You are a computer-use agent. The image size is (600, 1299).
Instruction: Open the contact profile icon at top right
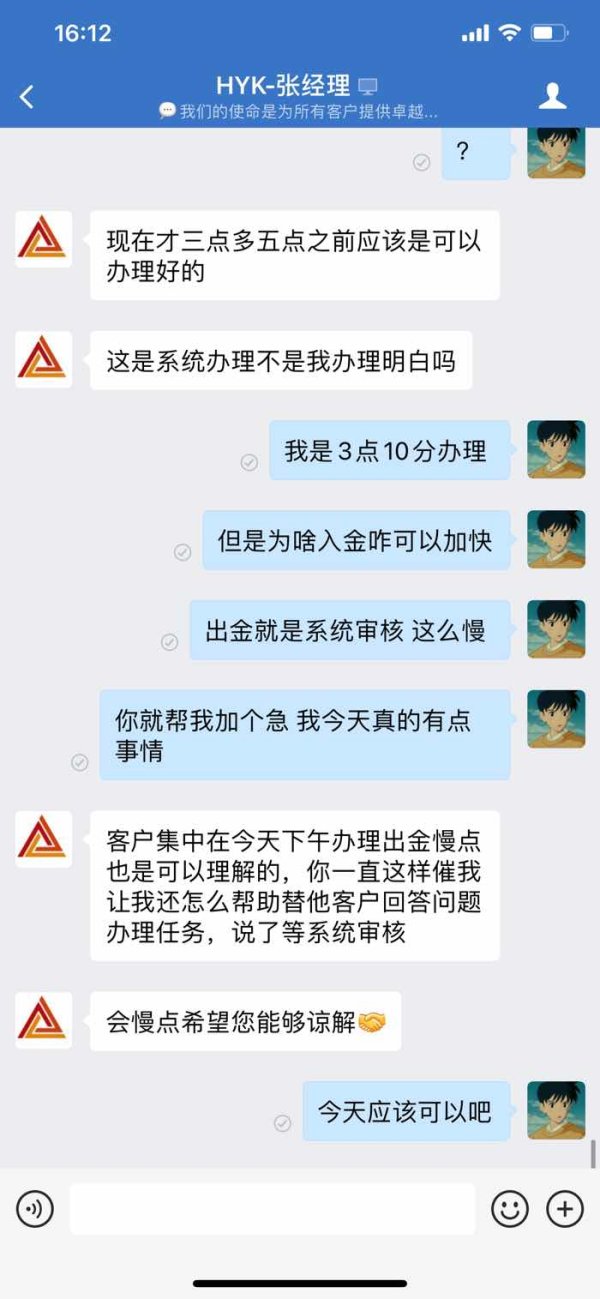(x=553, y=96)
